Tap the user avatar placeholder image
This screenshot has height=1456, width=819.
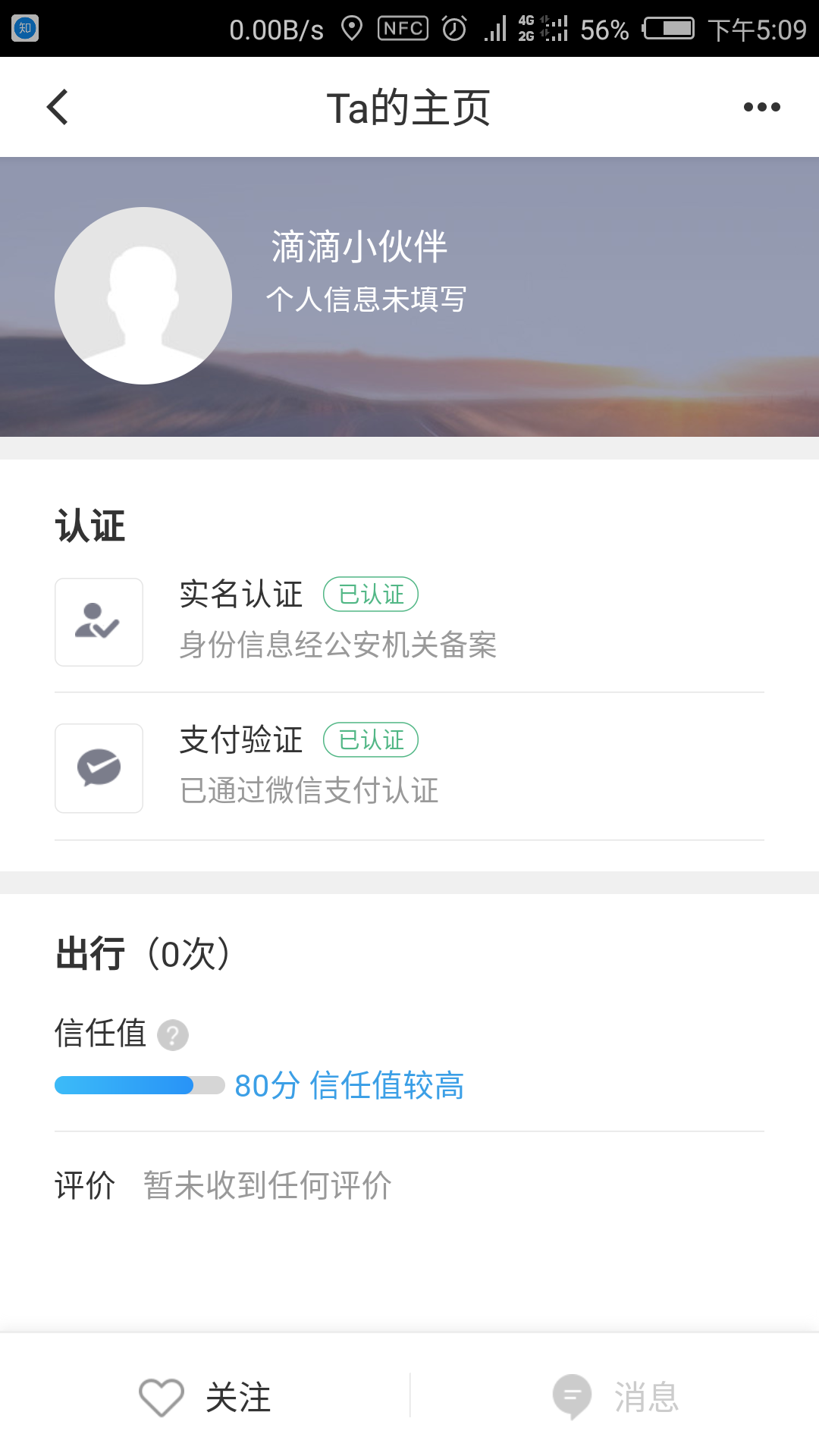pyautogui.click(x=142, y=296)
